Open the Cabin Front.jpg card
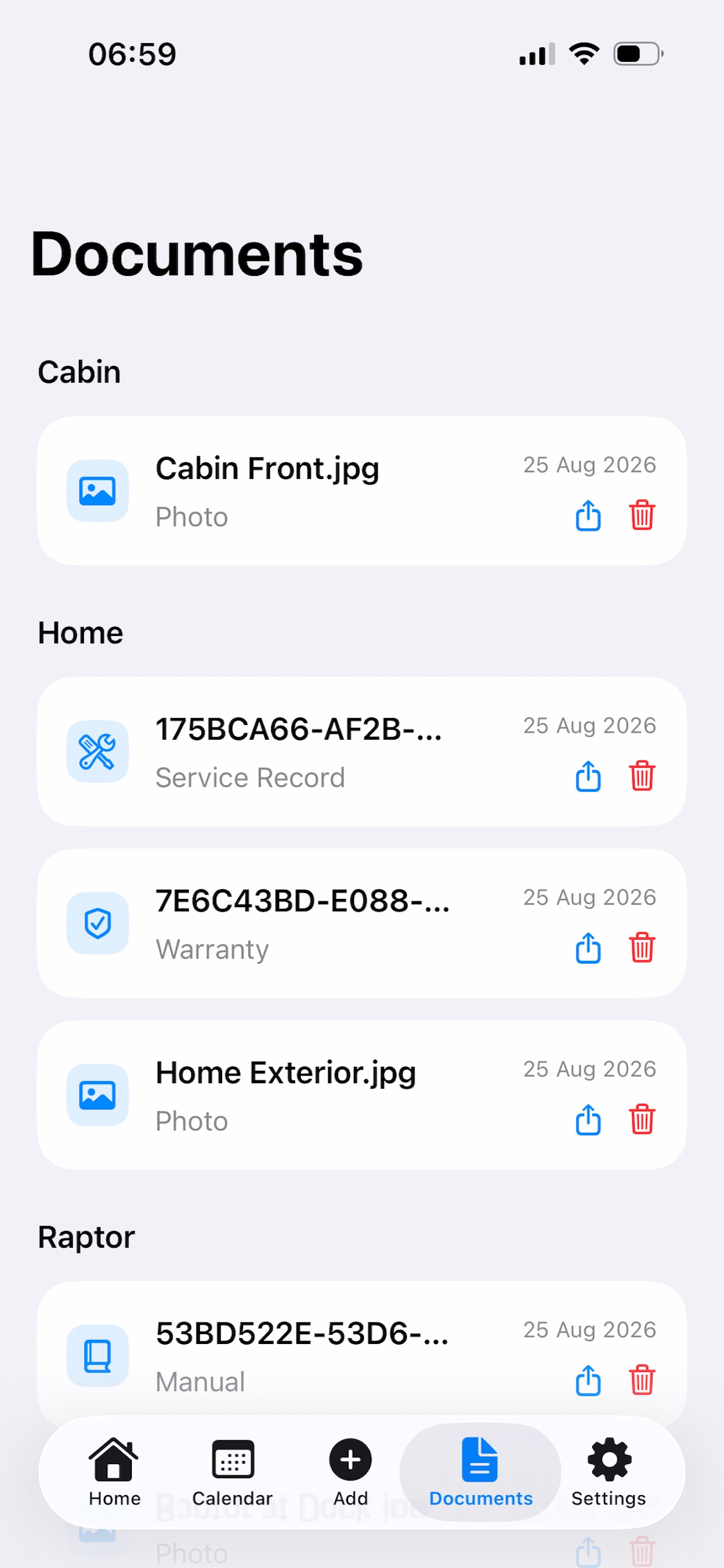Screen dimensions: 724x1568 point(362,491)
